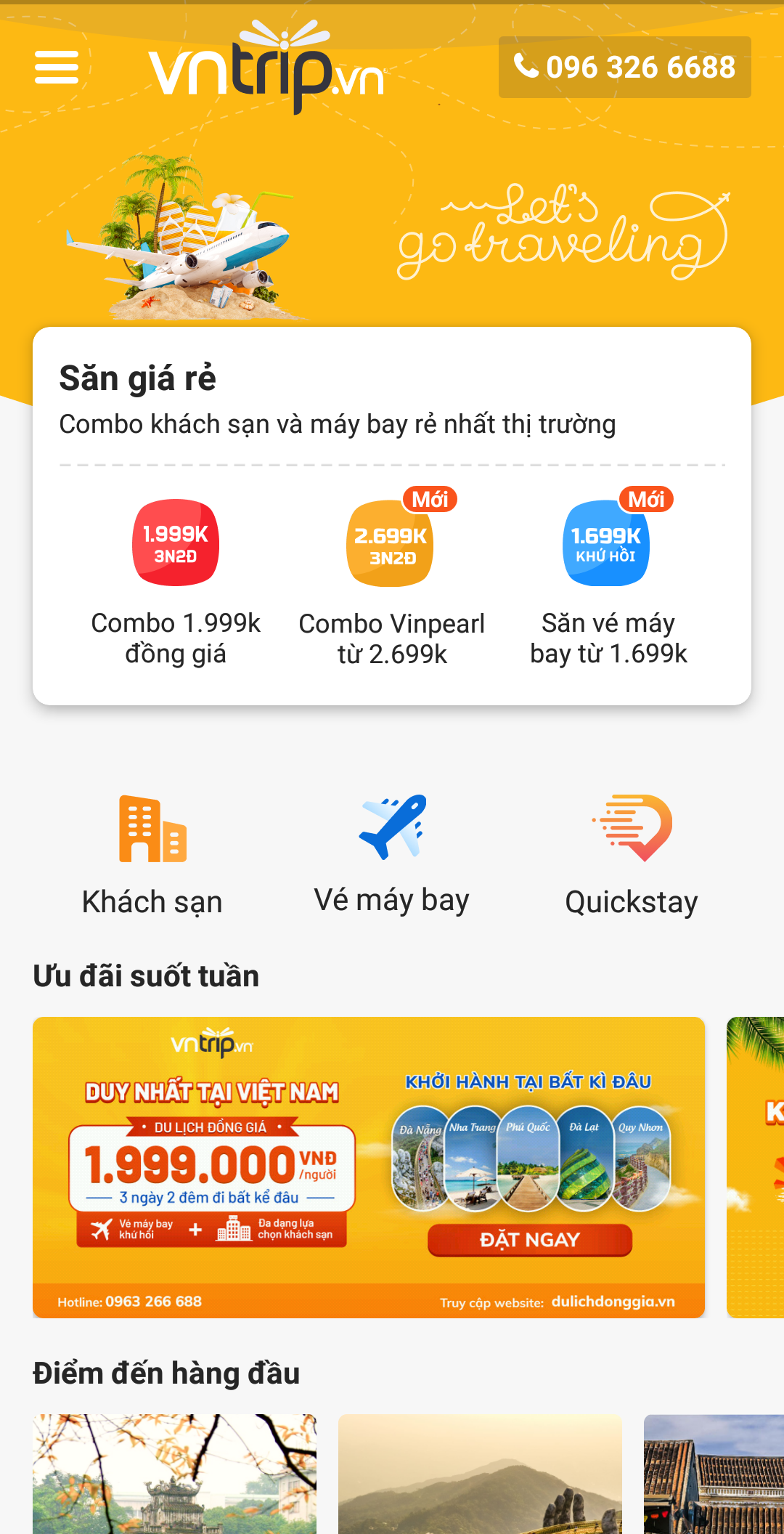Open the partially visible second promotion banner
The image size is (784, 1534).
(x=756, y=1167)
